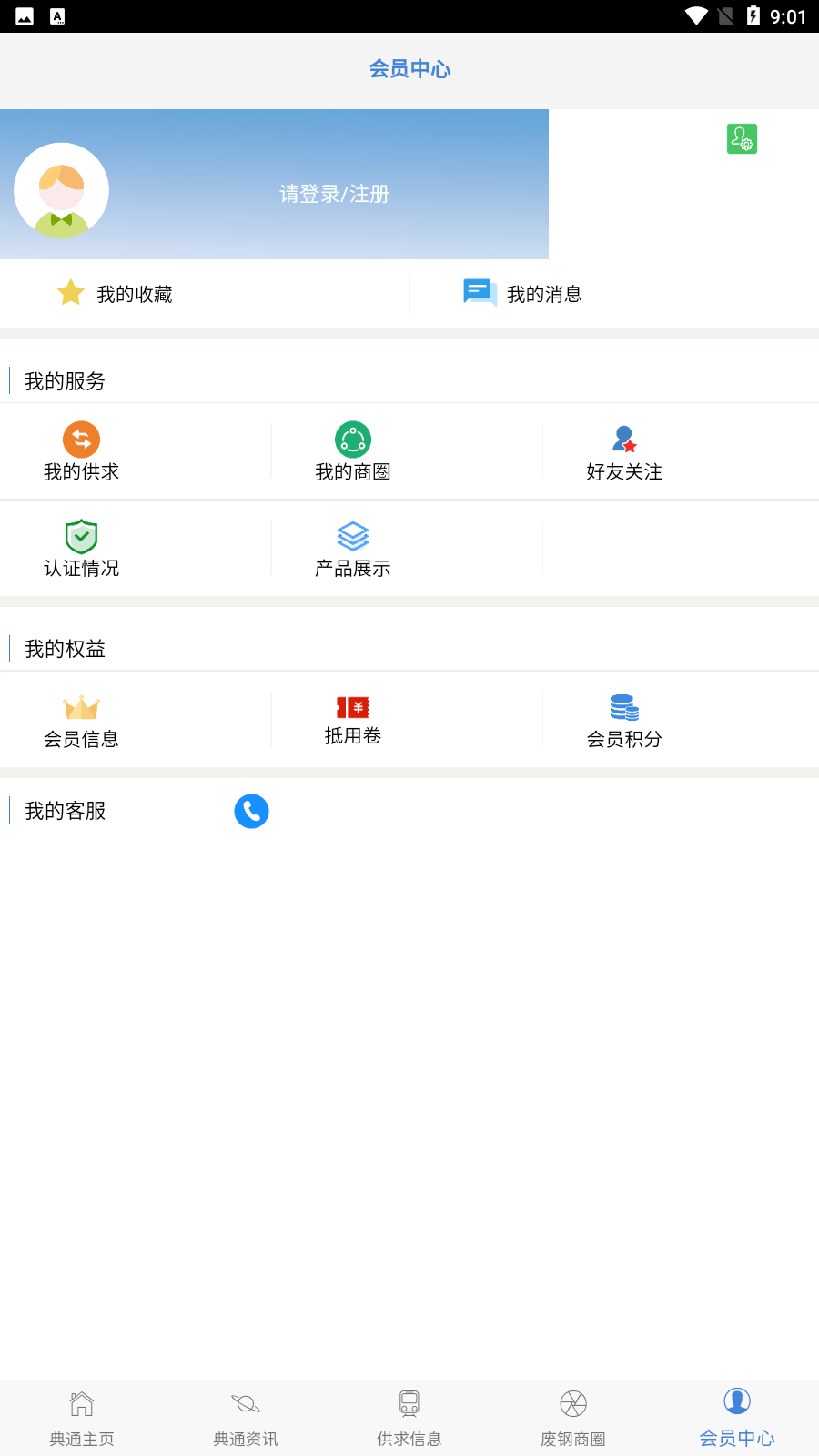The height and width of the screenshot is (1456, 819).
Task: Check 会员积分 member points
Action: [x=624, y=721]
